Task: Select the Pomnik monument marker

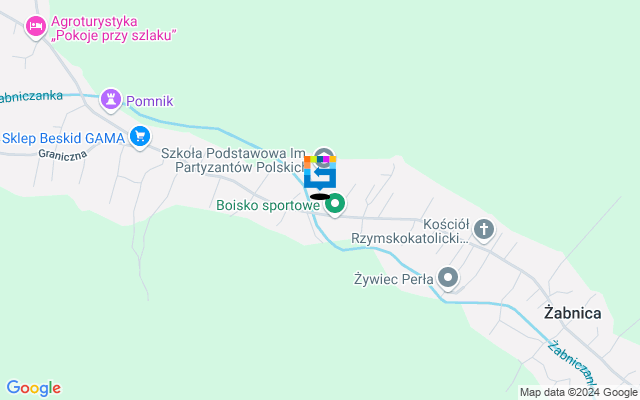Action: pos(111,100)
